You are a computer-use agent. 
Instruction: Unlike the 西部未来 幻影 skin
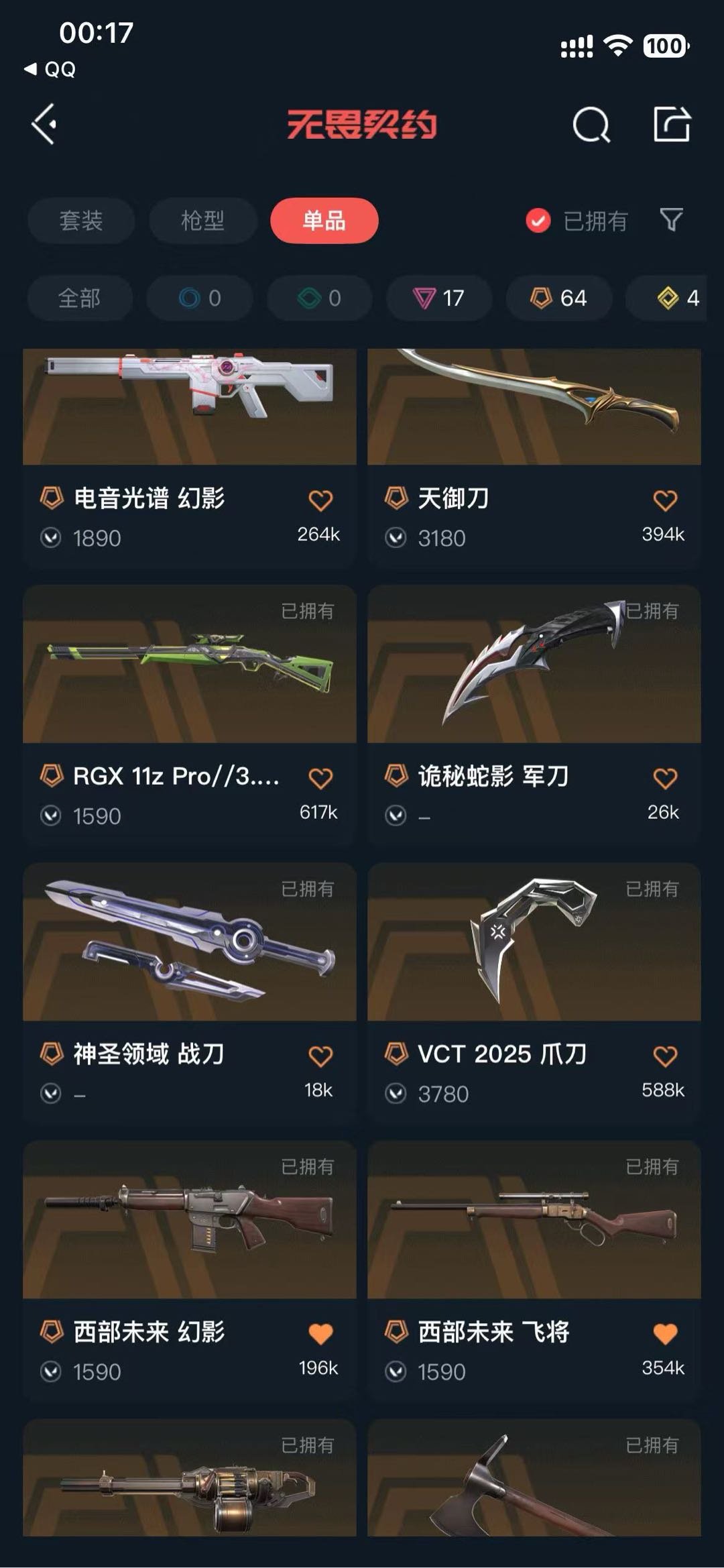320,1334
